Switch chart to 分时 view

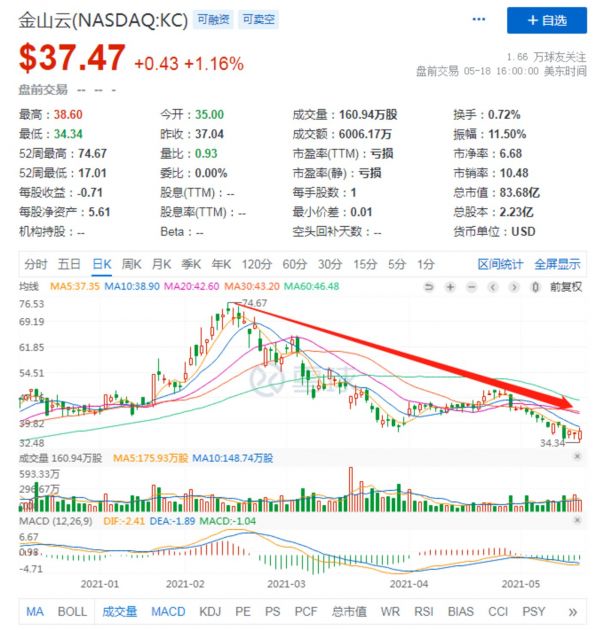tap(36, 264)
